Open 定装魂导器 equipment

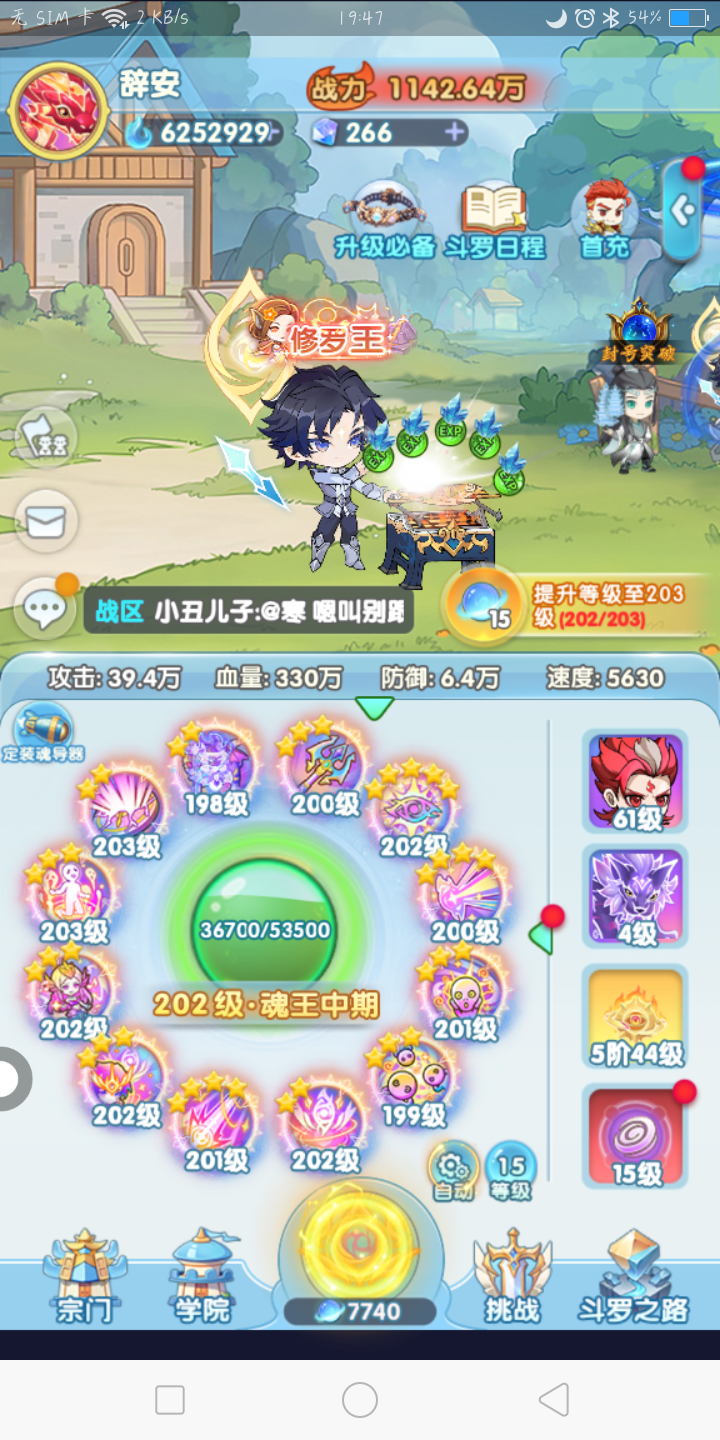coord(42,732)
